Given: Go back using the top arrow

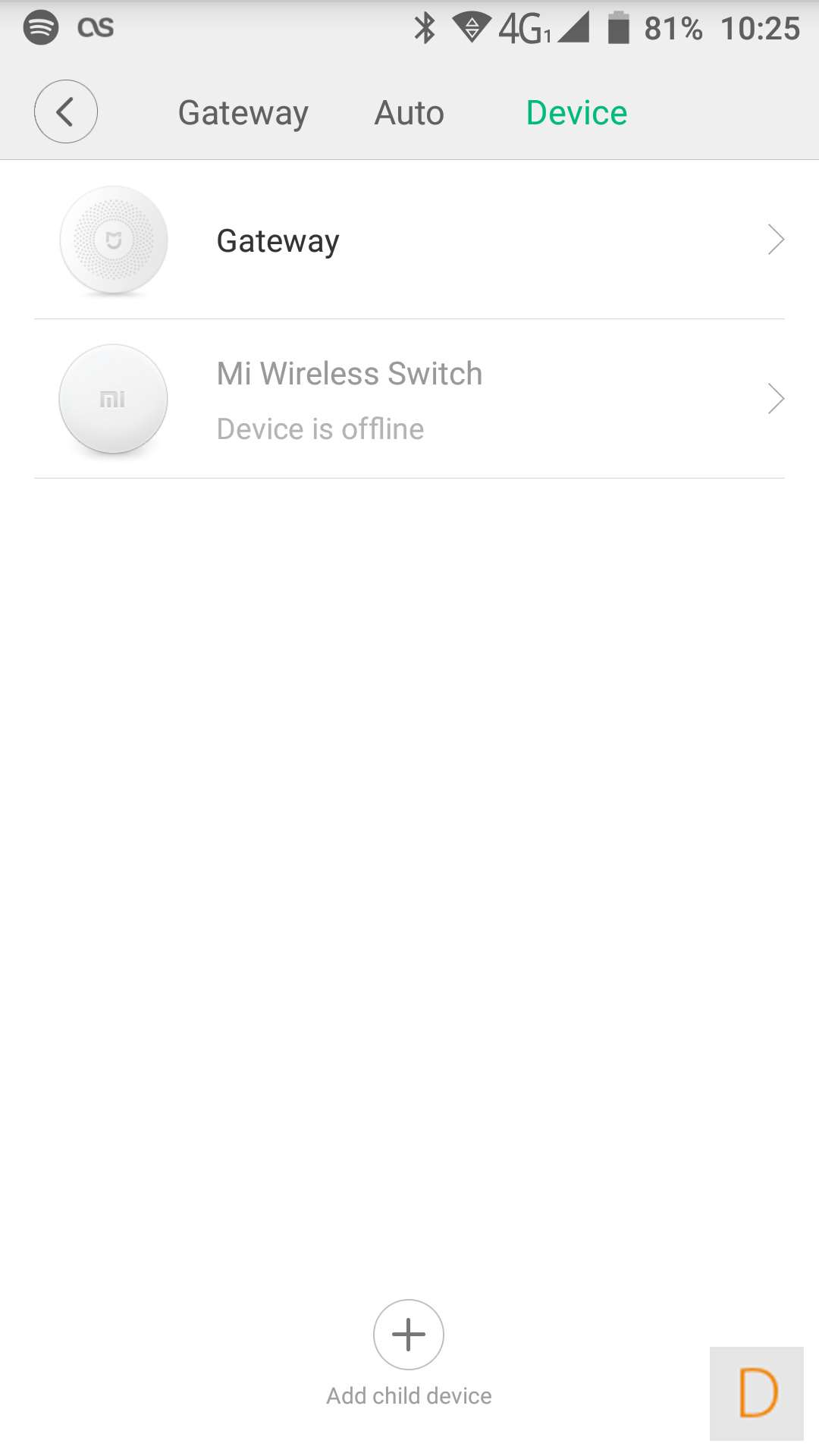Looking at the screenshot, I should click(66, 111).
